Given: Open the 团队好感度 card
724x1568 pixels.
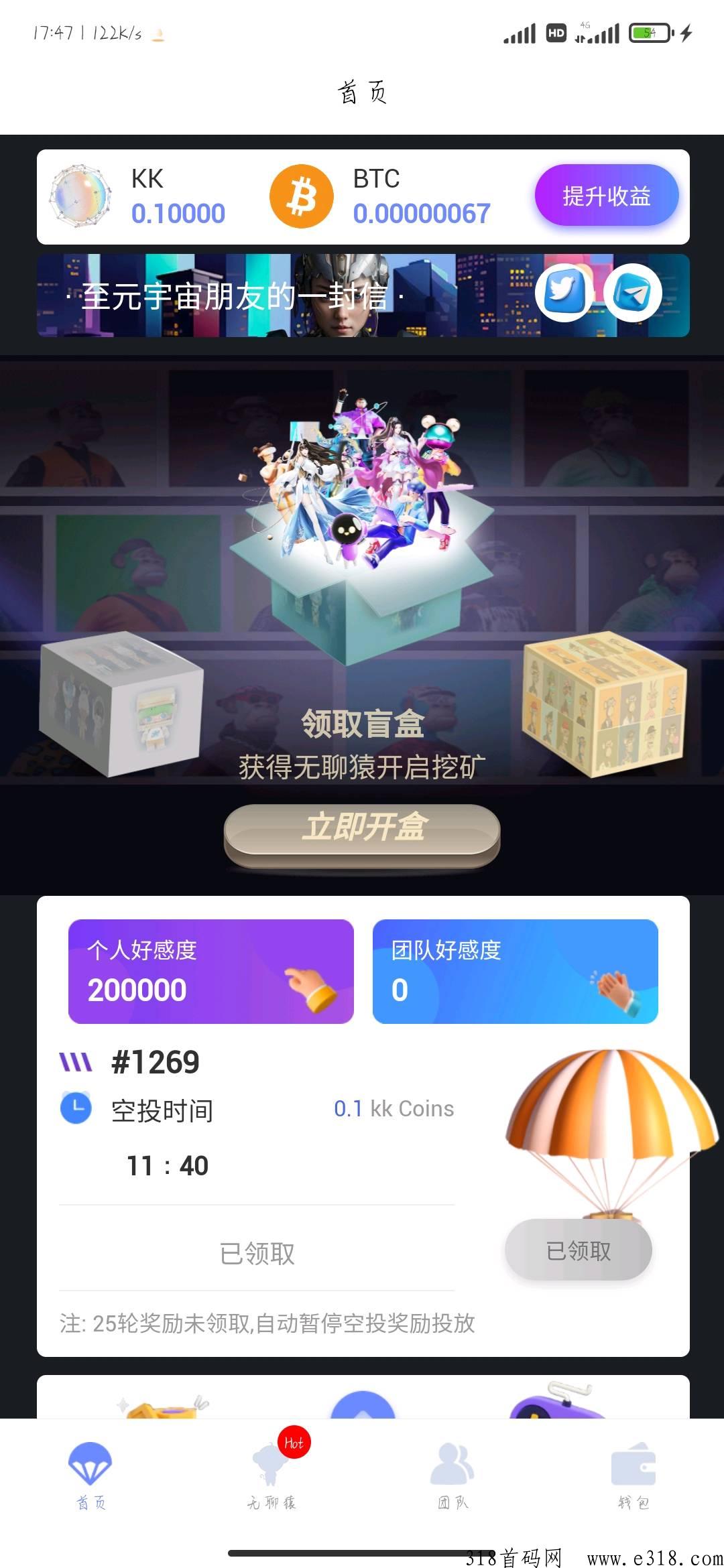Looking at the screenshot, I should (515, 971).
